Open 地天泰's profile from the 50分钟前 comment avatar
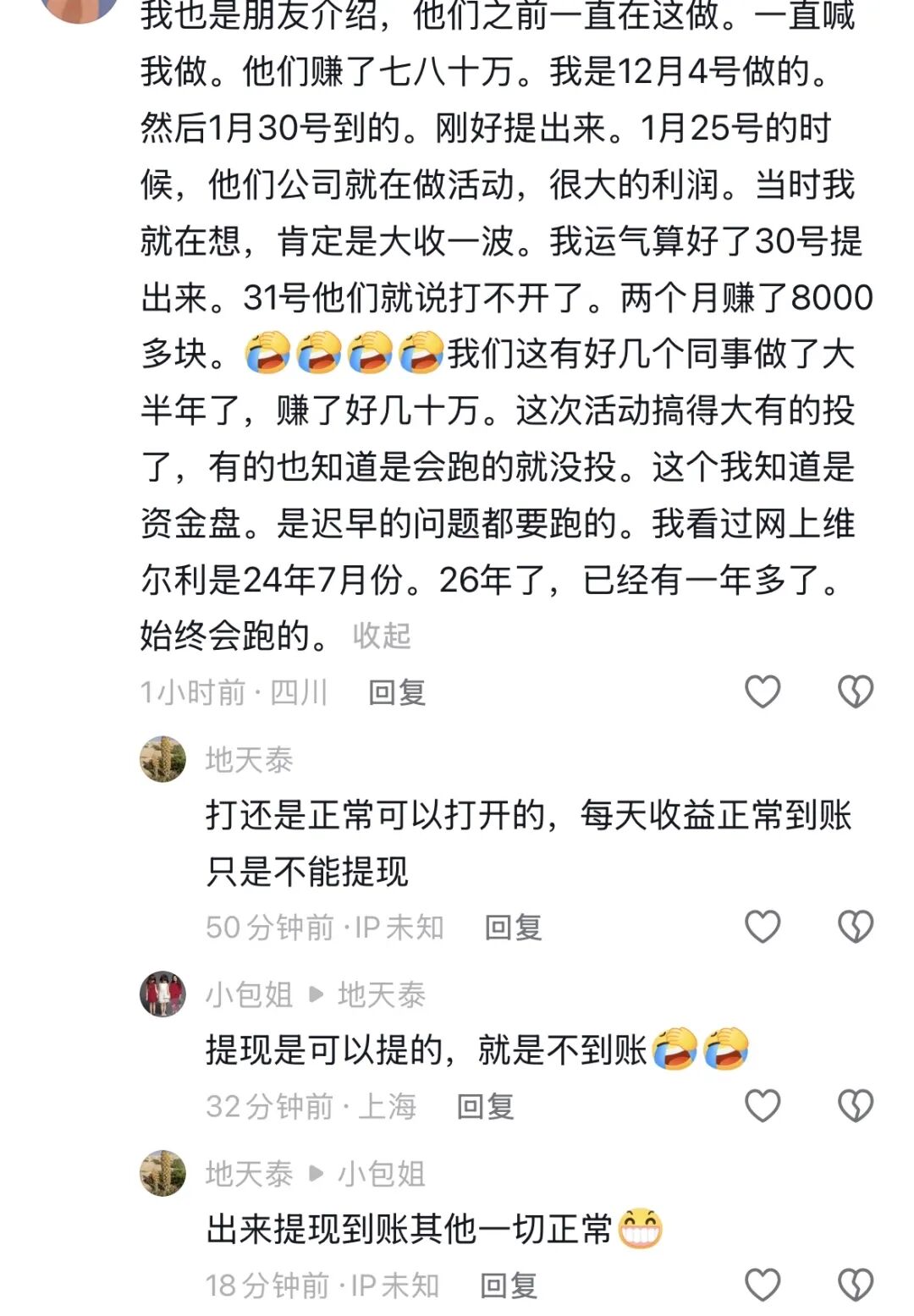Screen dimensions: 914x1316 click(162, 759)
